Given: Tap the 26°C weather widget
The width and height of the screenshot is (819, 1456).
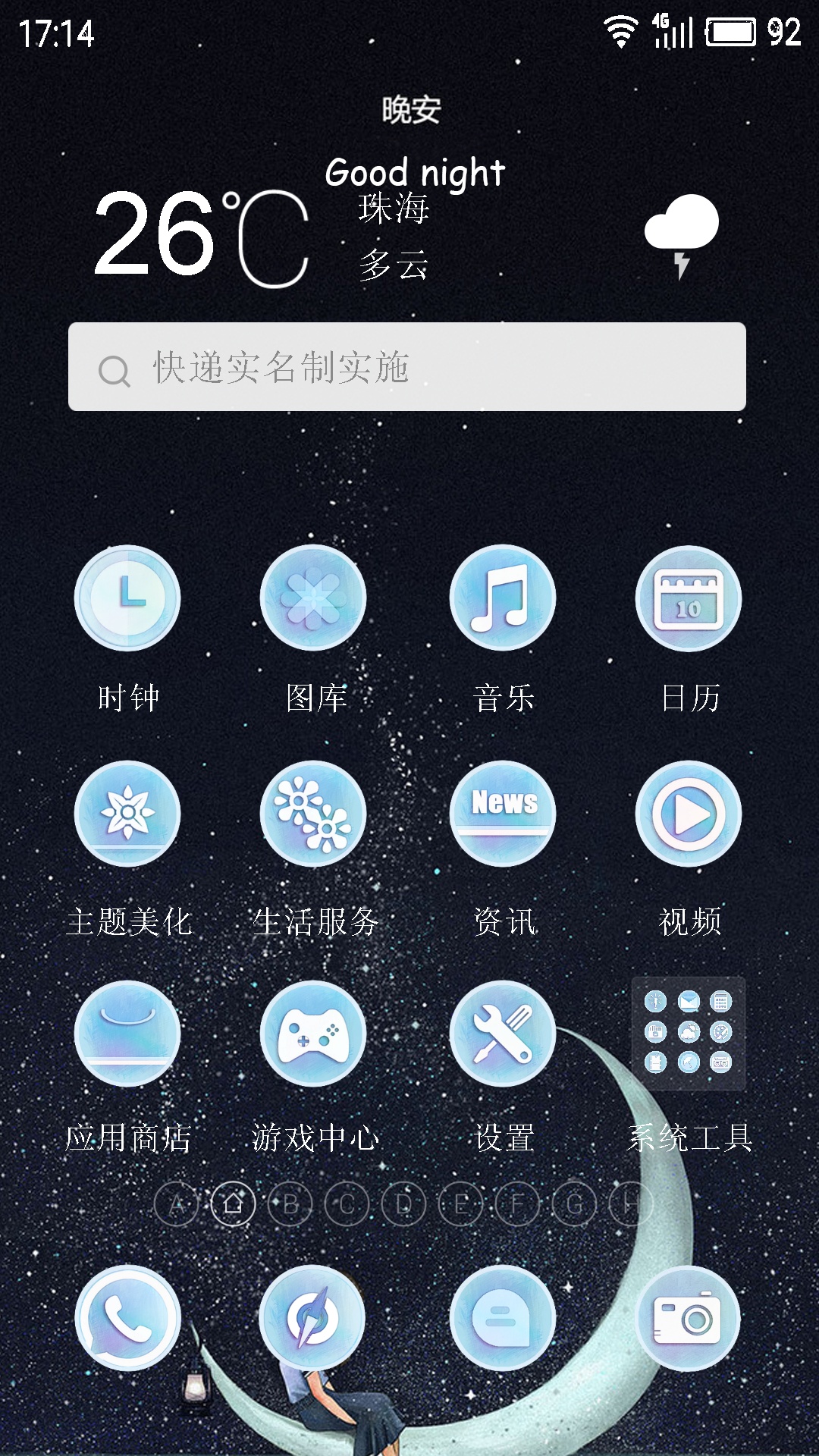Looking at the screenshot, I should 201,237.
